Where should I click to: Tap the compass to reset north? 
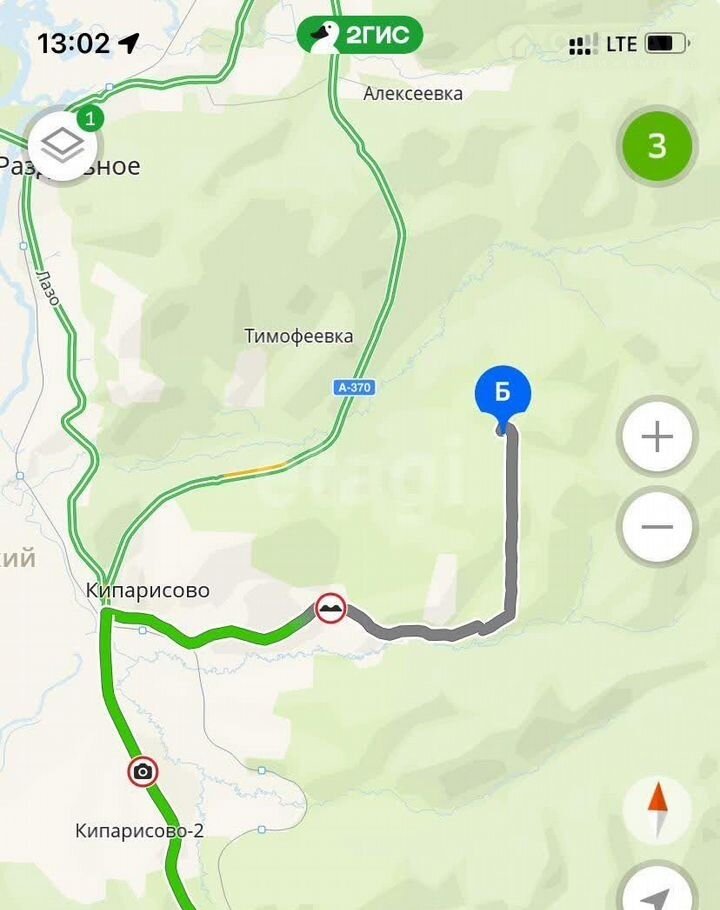pos(657,809)
